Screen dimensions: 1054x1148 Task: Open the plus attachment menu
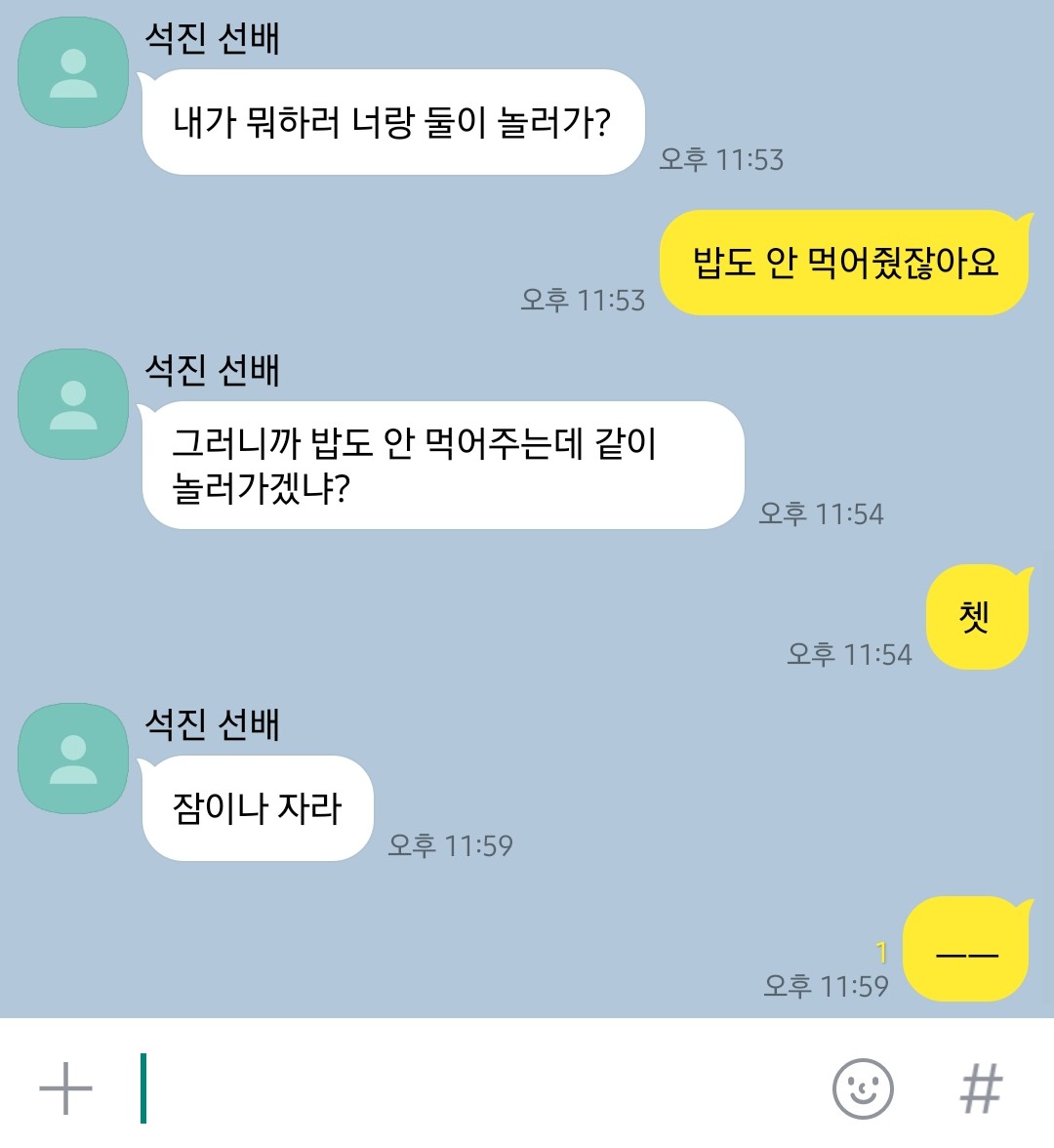[x=65, y=1087]
